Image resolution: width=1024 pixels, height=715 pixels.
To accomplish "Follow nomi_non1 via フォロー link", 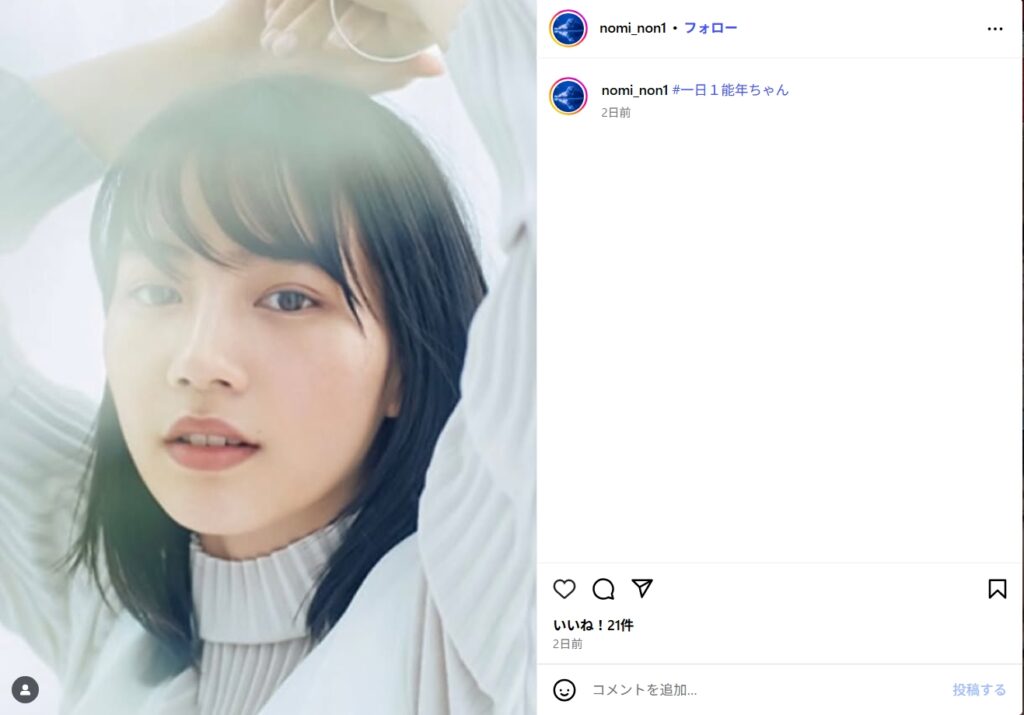I will [710, 28].
